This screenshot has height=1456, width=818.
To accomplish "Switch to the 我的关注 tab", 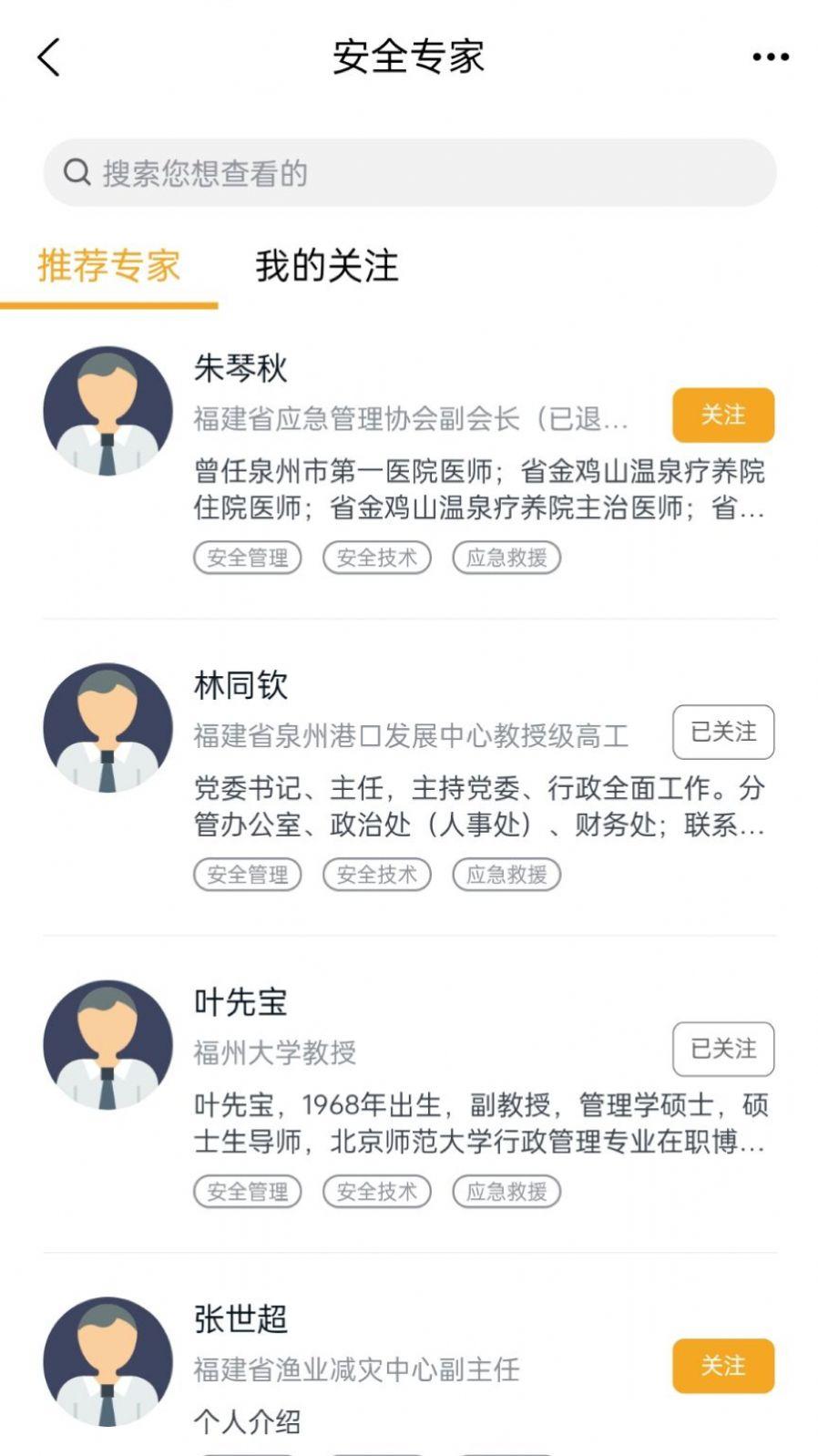I will pyautogui.click(x=328, y=264).
